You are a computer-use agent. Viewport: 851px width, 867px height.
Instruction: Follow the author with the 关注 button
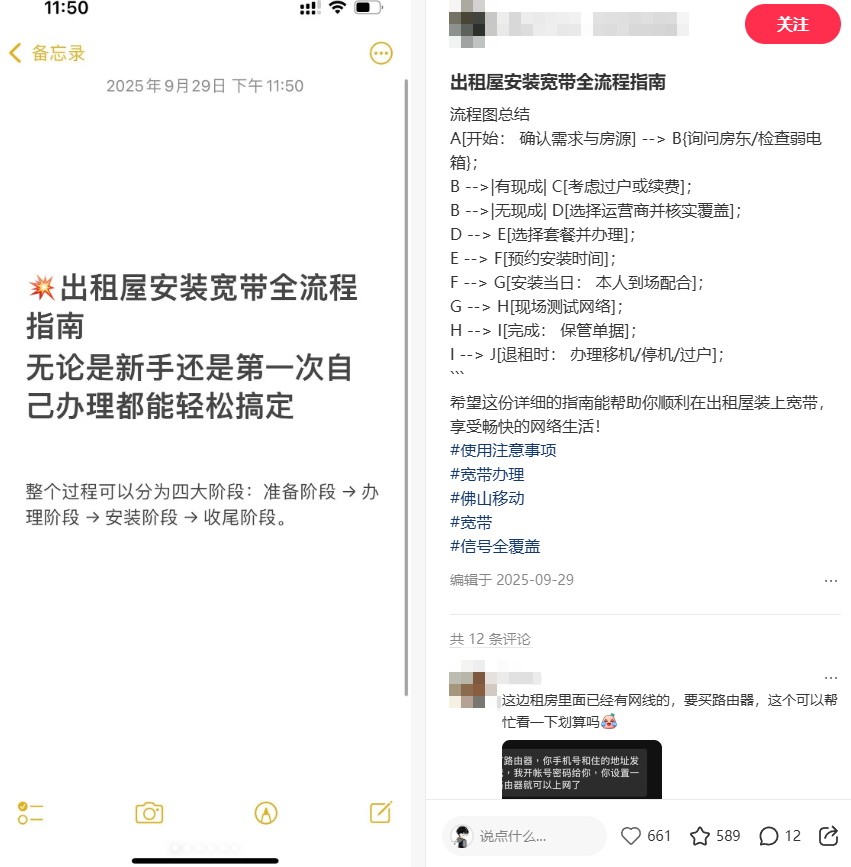pos(792,24)
